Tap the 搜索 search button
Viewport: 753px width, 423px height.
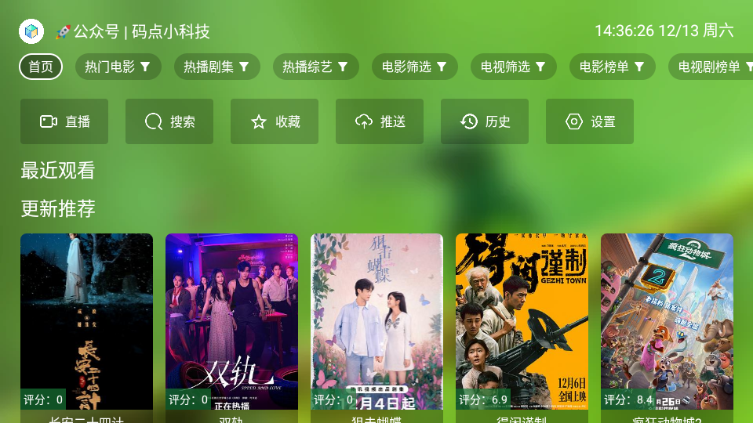tap(170, 121)
